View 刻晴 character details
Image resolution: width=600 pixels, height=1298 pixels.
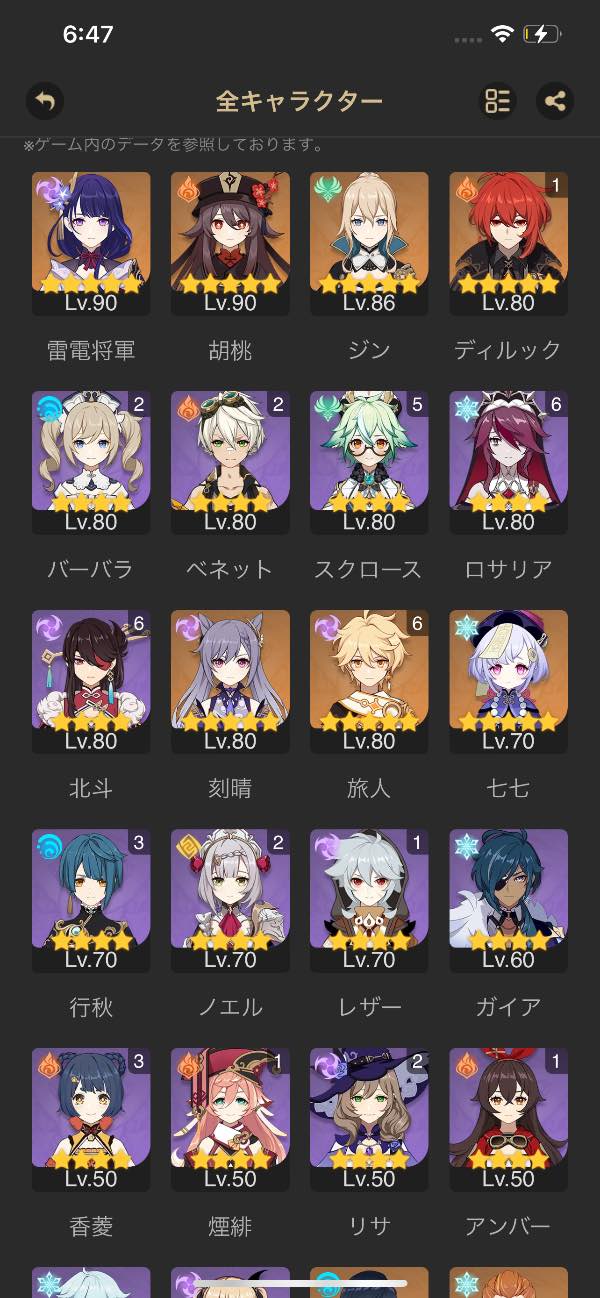(x=230, y=682)
